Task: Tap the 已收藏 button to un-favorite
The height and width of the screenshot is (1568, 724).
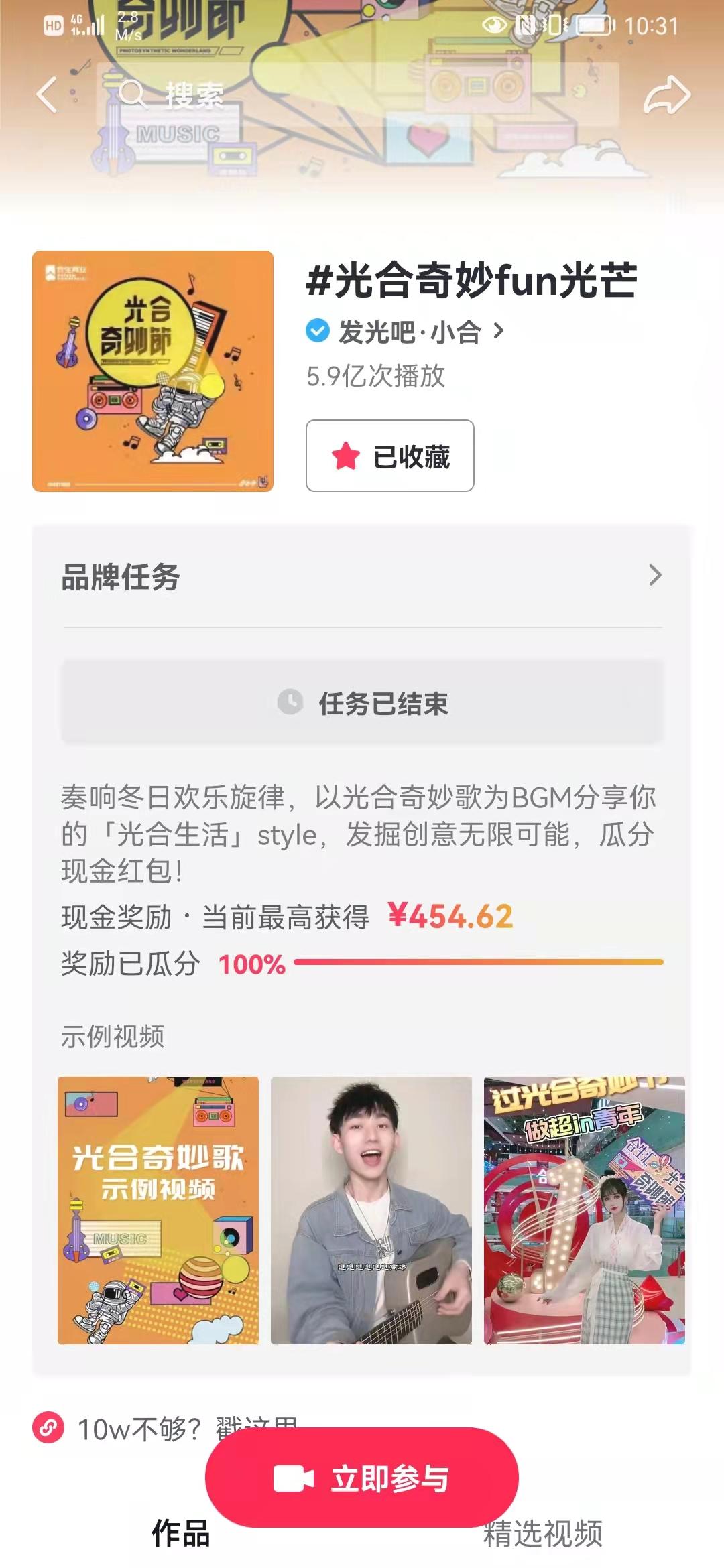Action: pyautogui.click(x=390, y=456)
